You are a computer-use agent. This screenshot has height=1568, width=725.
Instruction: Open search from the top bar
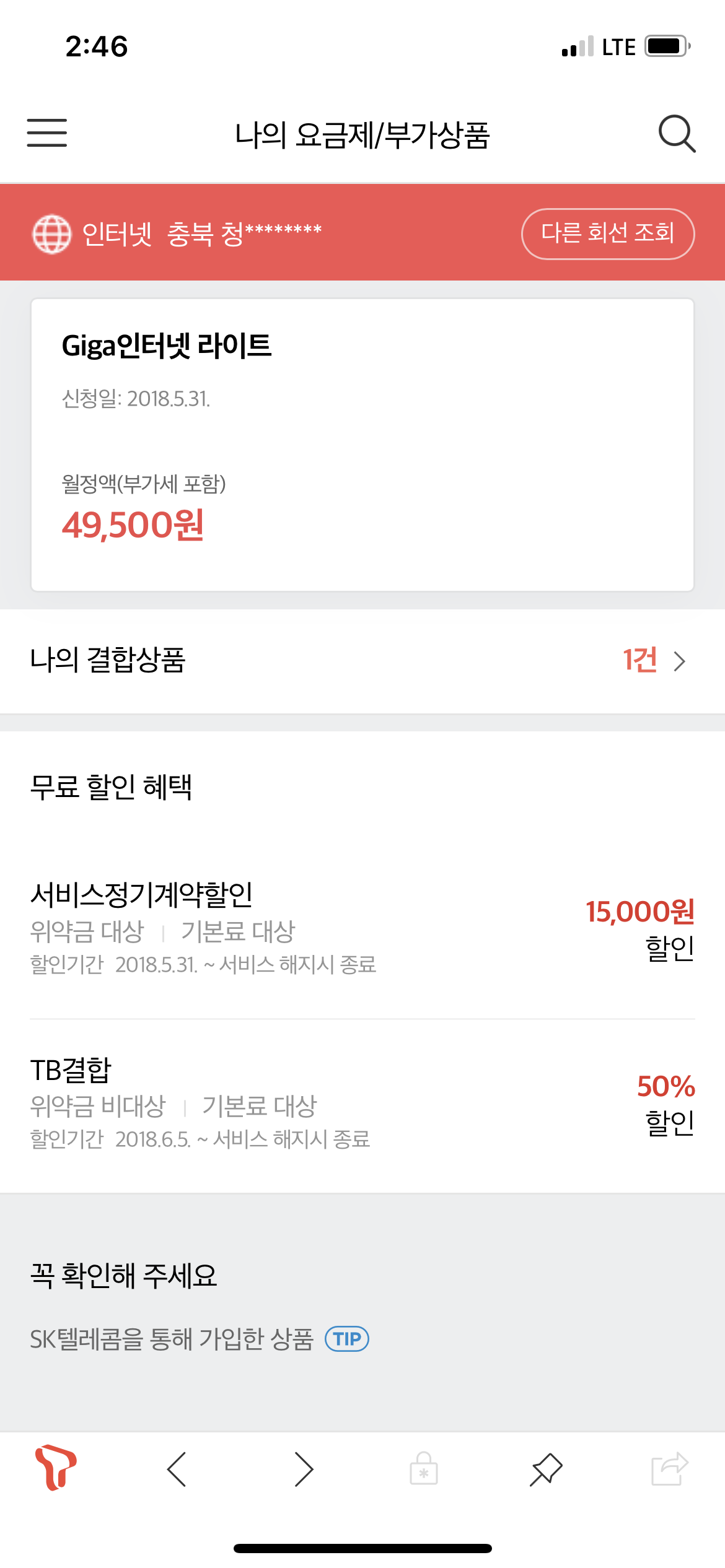(x=677, y=133)
